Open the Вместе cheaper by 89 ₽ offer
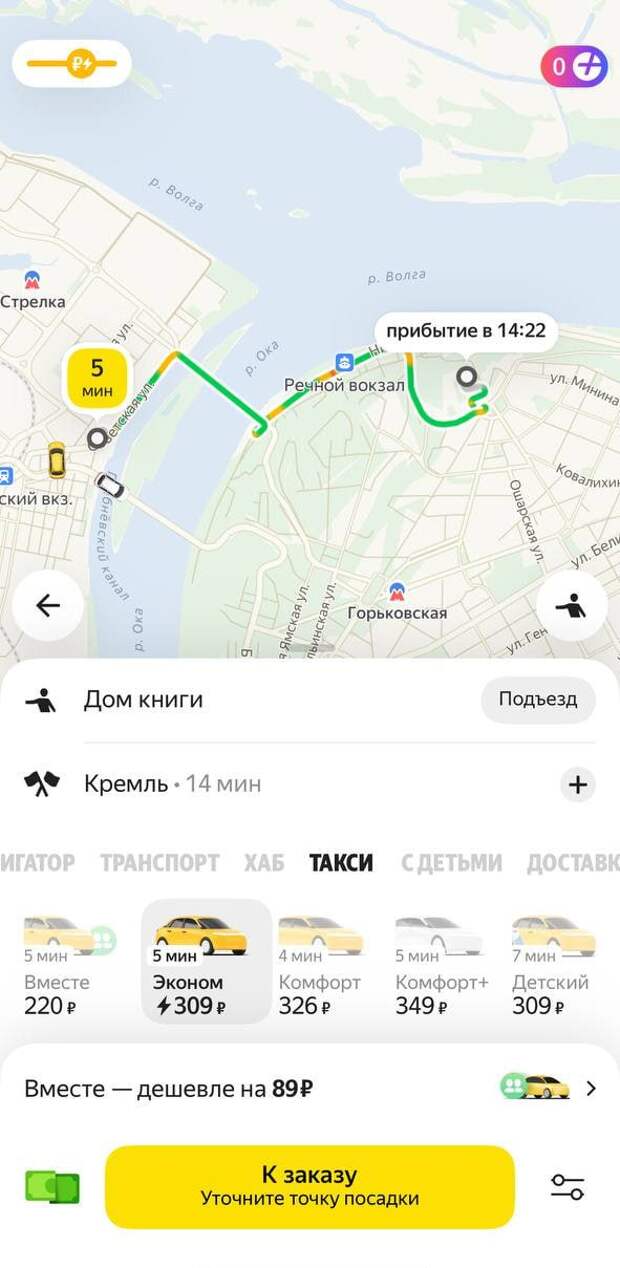Image resolution: width=620 pixels, height=1268 pixels. (310, 1088)
